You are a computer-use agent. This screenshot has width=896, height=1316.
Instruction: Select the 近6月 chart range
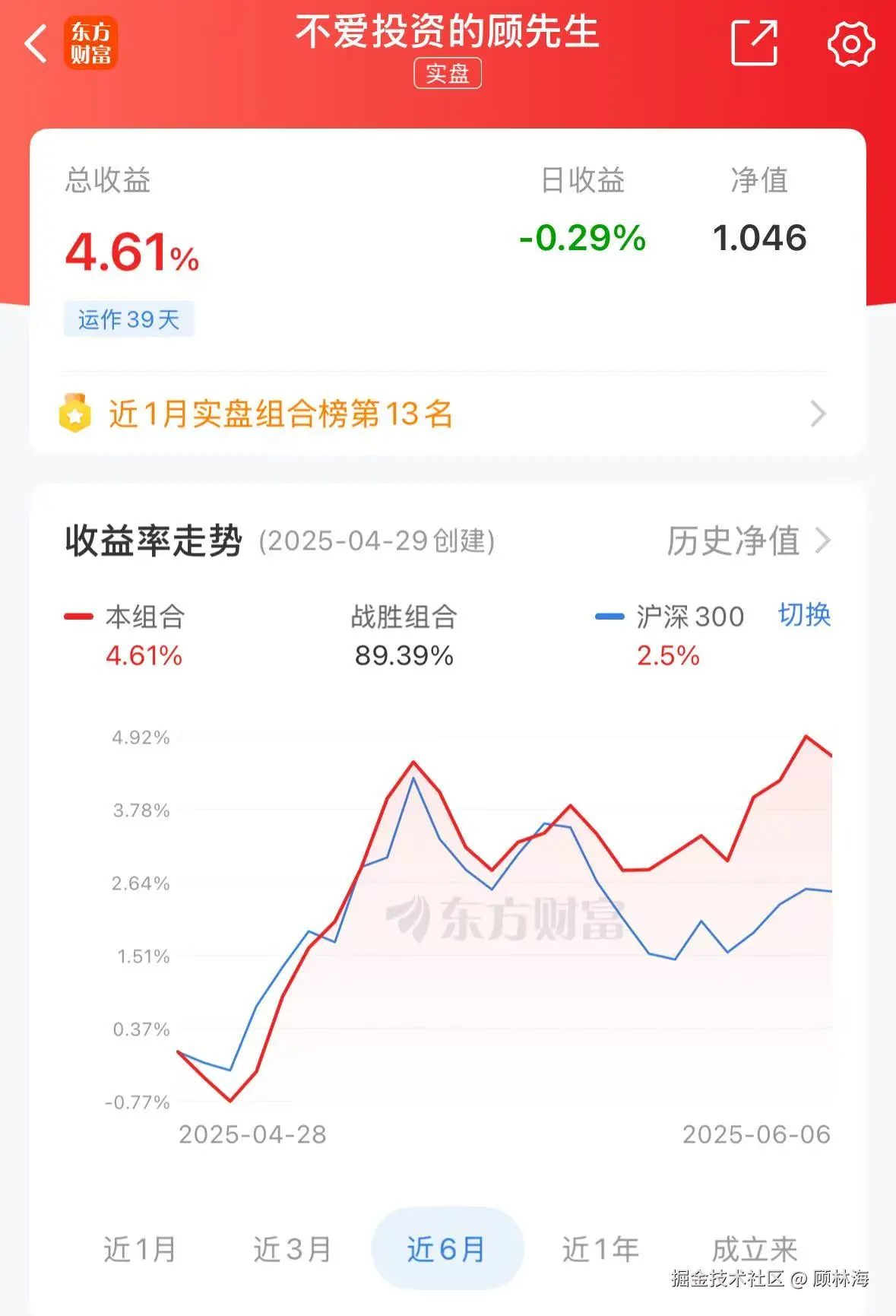click(x=447, y=1249)
